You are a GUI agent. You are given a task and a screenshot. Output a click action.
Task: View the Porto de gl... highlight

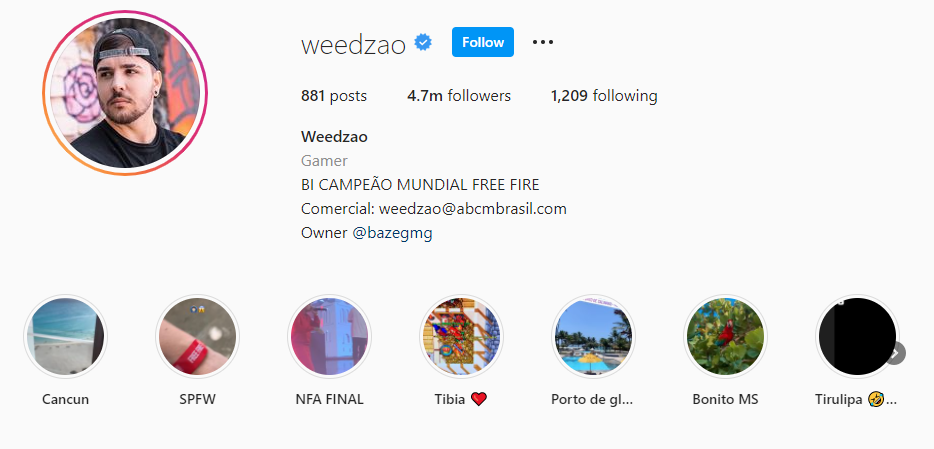593,336
